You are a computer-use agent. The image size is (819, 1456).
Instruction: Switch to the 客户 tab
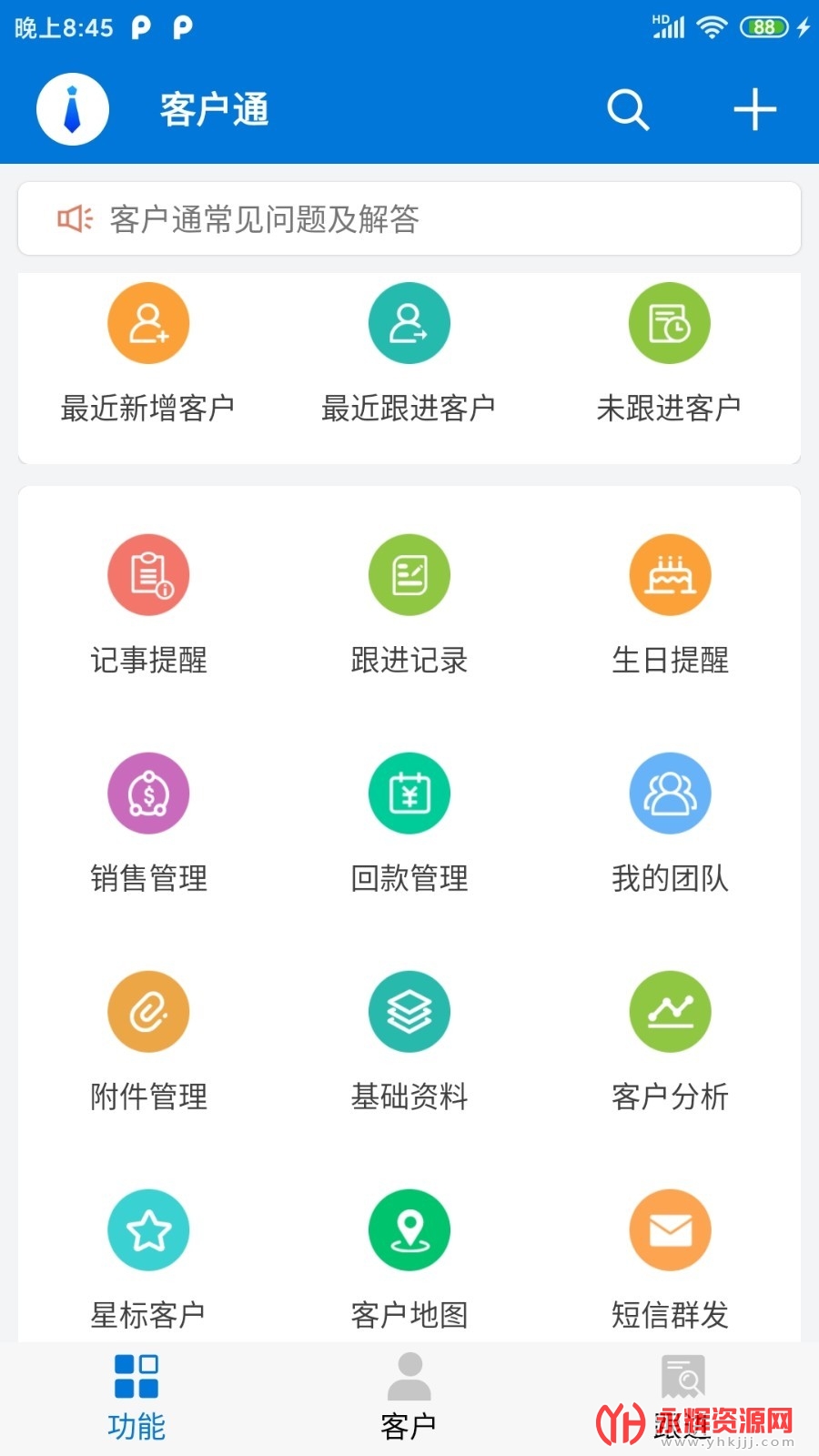pos(409,1398)
